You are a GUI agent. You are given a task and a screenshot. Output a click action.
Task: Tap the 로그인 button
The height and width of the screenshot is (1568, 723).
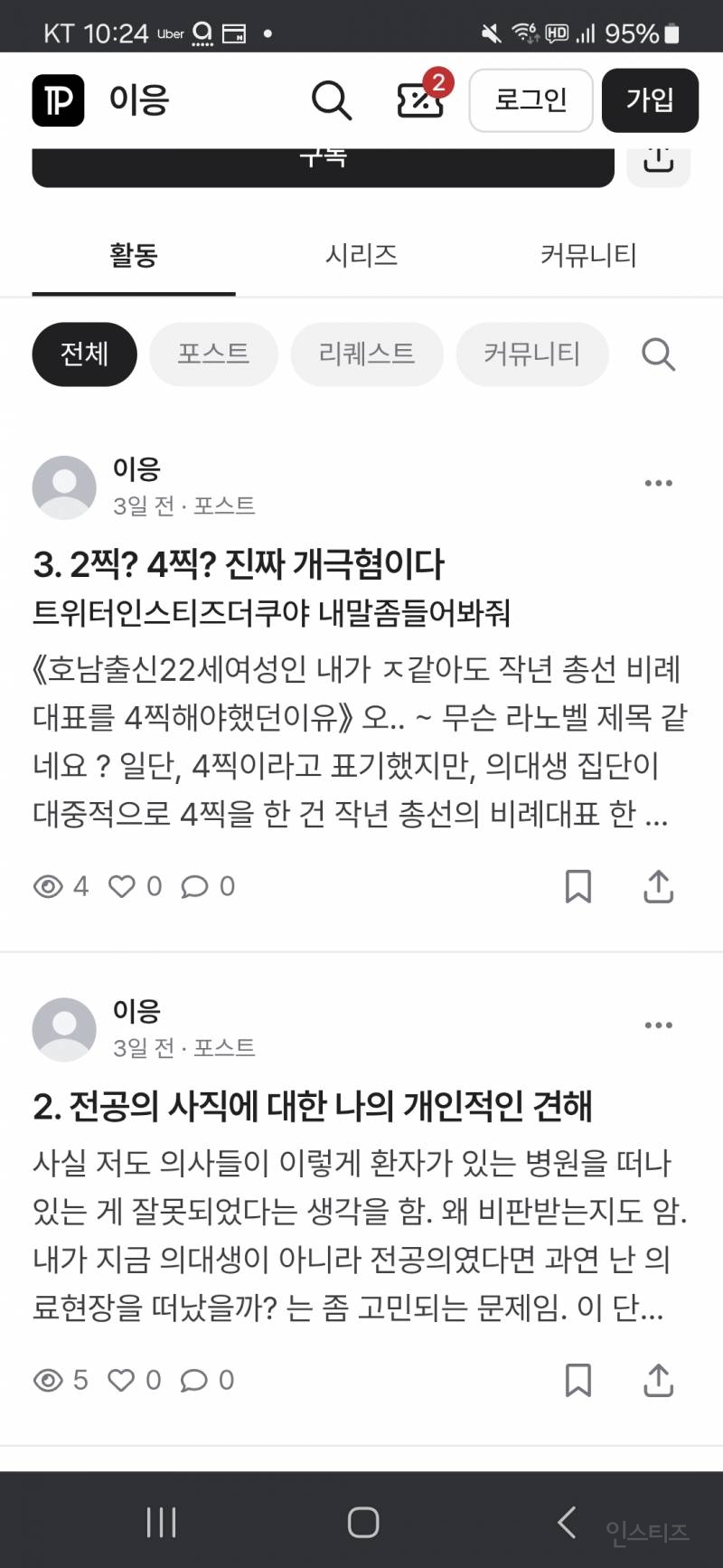point(531,99)
